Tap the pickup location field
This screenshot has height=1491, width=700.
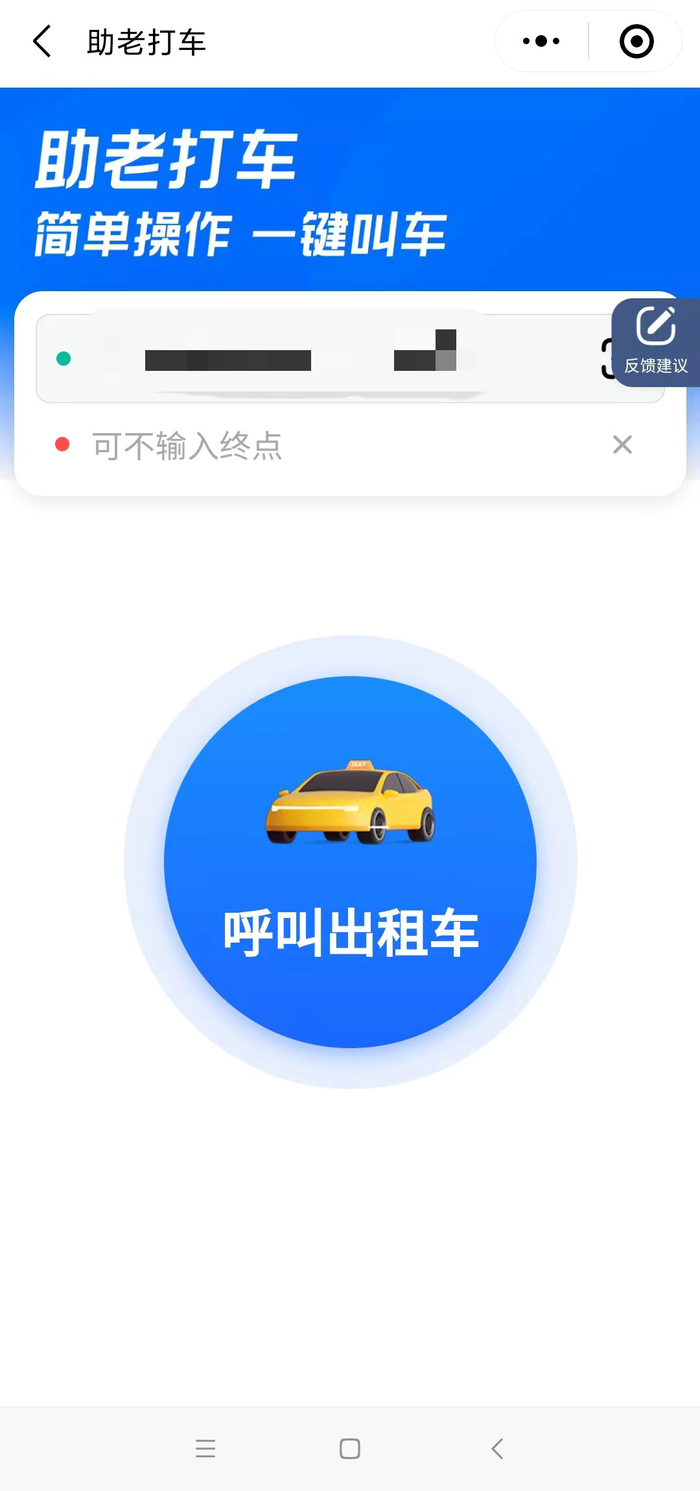[350, 358]
